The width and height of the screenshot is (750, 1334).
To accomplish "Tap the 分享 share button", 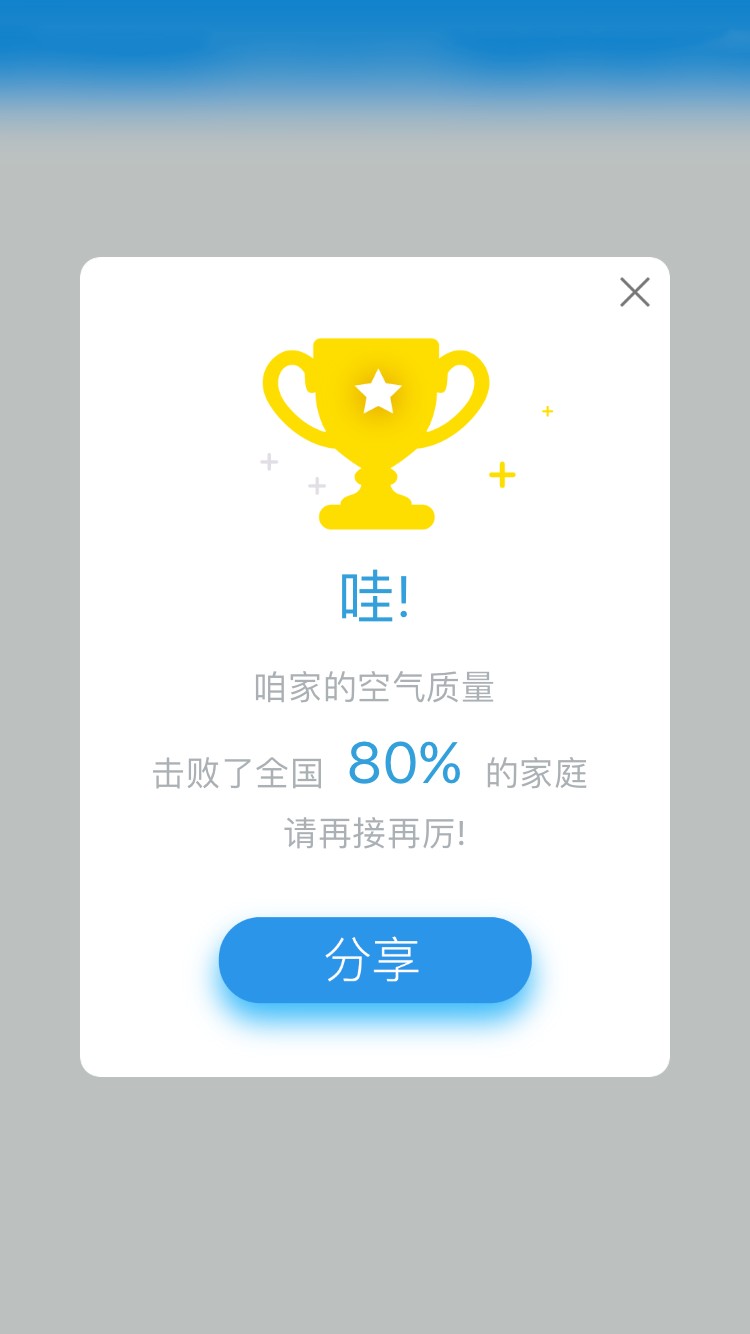I will click(375, 958).
